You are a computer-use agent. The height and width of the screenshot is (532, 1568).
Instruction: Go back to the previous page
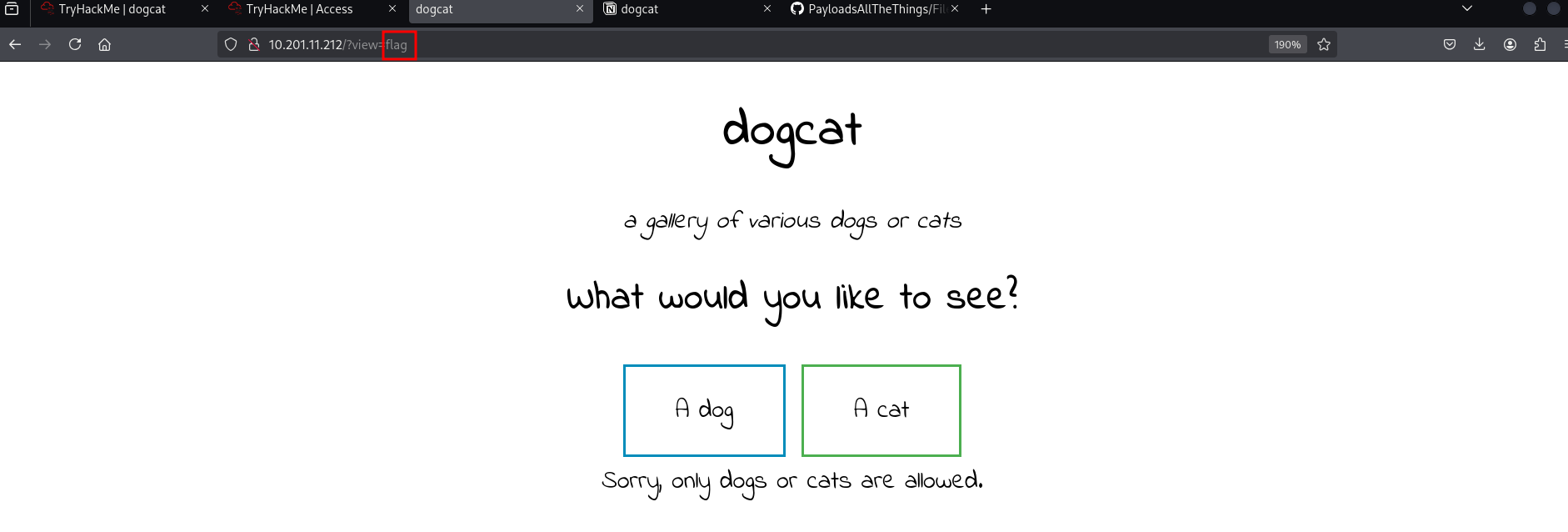point(15,45)
